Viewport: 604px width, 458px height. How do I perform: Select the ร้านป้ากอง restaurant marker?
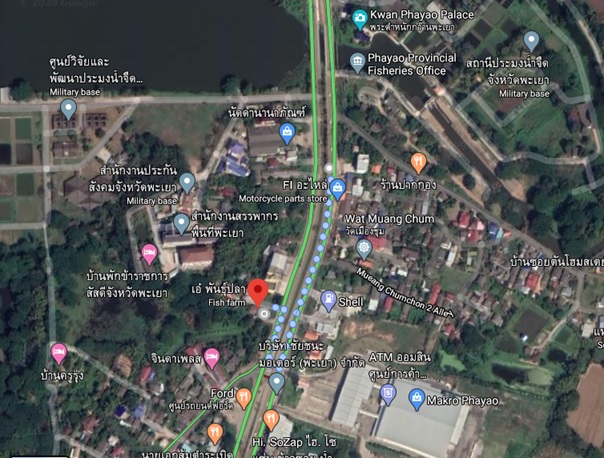(x=418, y=161)
